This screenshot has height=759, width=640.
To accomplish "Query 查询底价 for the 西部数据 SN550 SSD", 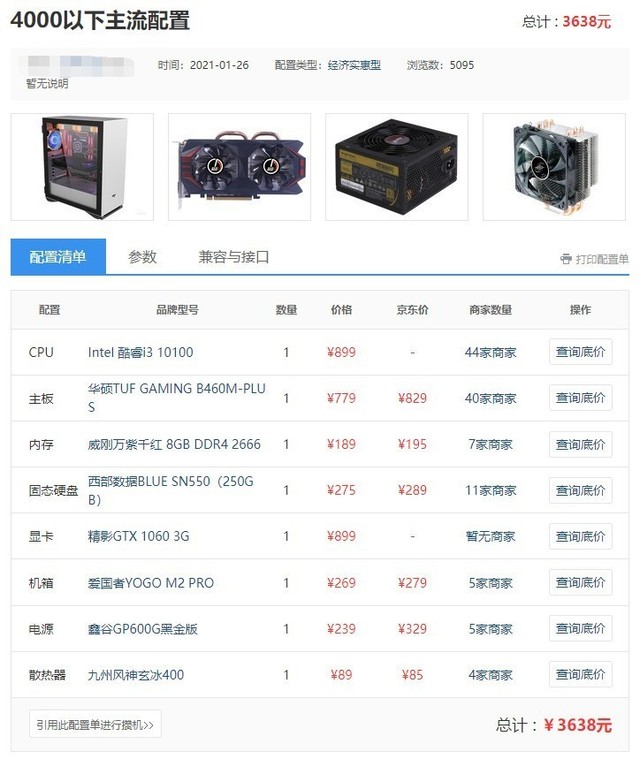I will coord(580,490).
